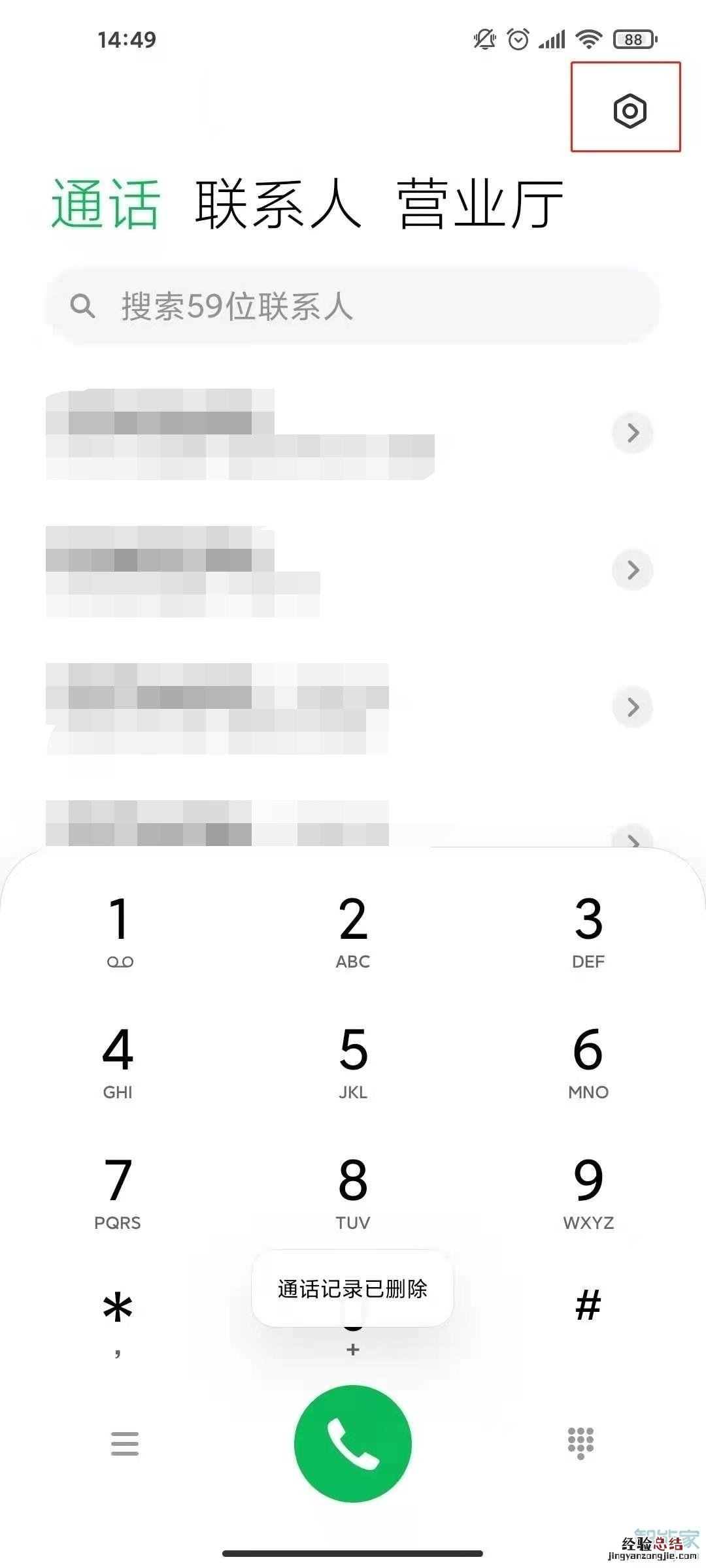Image resolution: width=706 pixels, height=1568 pixels.
Task: Tap the 搜索59位联系人 search box
Action: [x=353, y=306]
